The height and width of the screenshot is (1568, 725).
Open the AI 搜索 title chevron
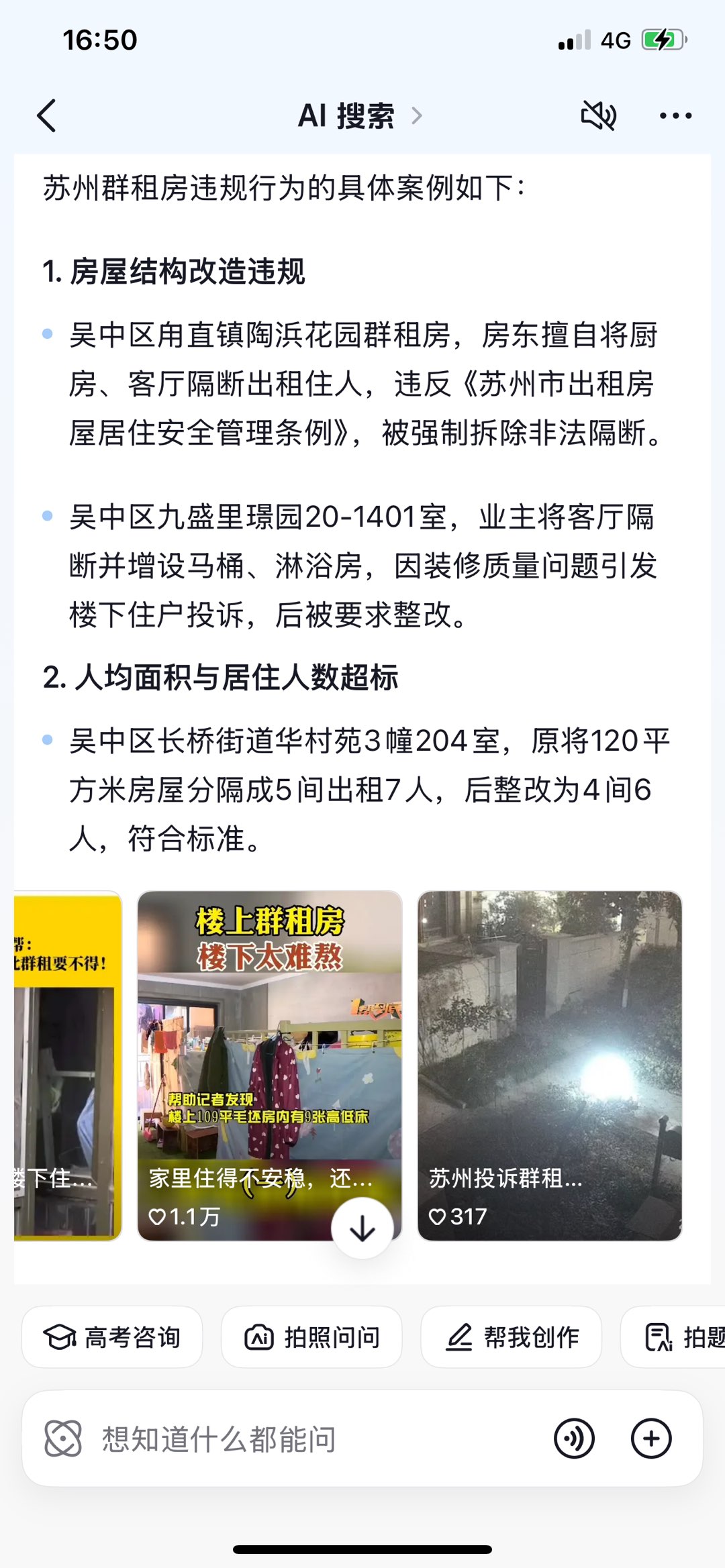(417, 116)
